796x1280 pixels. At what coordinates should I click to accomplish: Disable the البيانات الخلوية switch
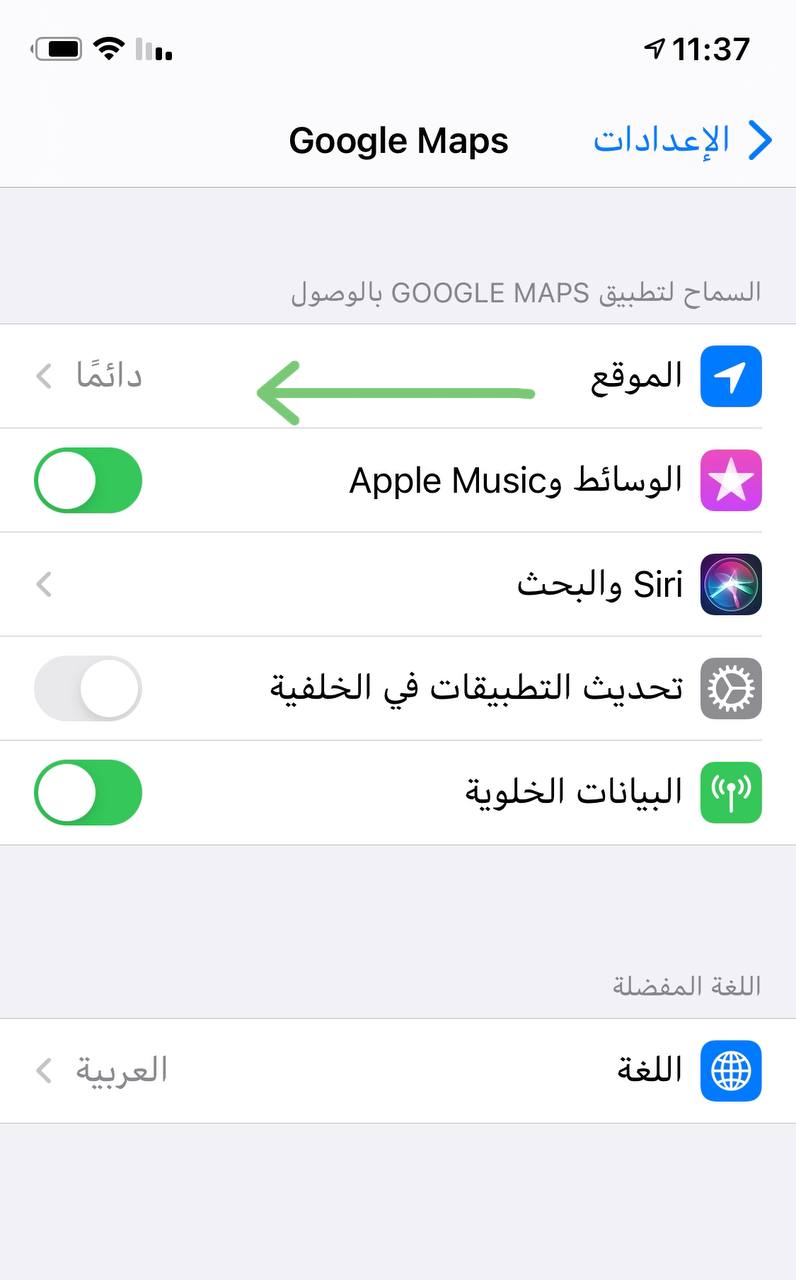point(88,792)
